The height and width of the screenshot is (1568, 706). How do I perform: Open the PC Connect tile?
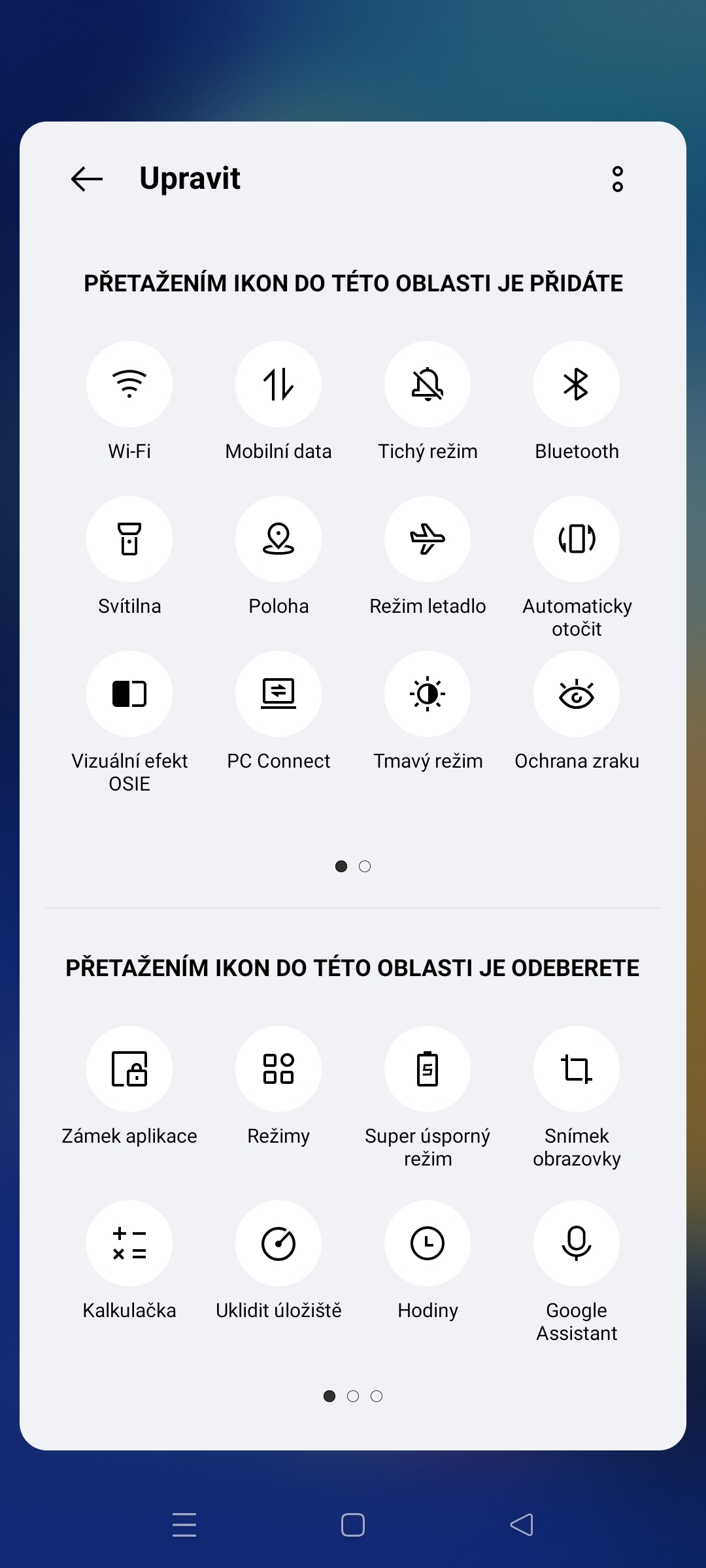pyautogui.click(x=278, y=694)
